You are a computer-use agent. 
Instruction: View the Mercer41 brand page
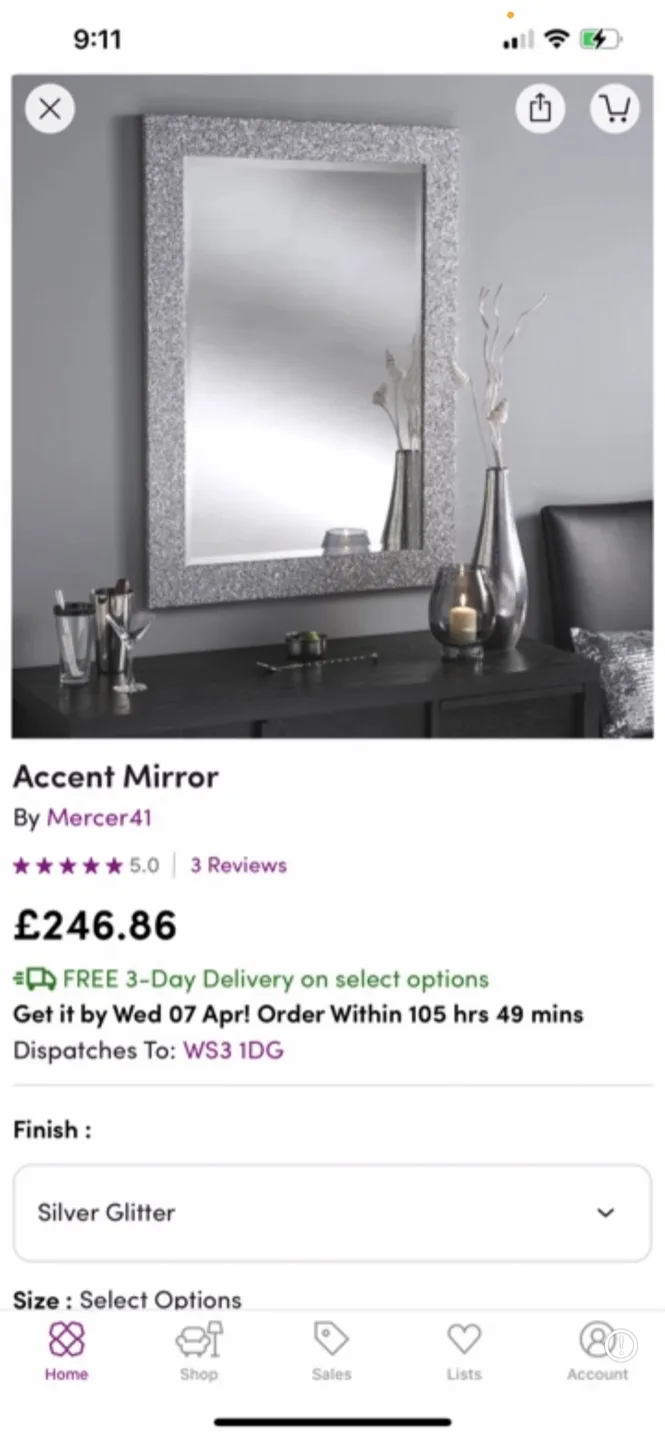coord(99,817)
